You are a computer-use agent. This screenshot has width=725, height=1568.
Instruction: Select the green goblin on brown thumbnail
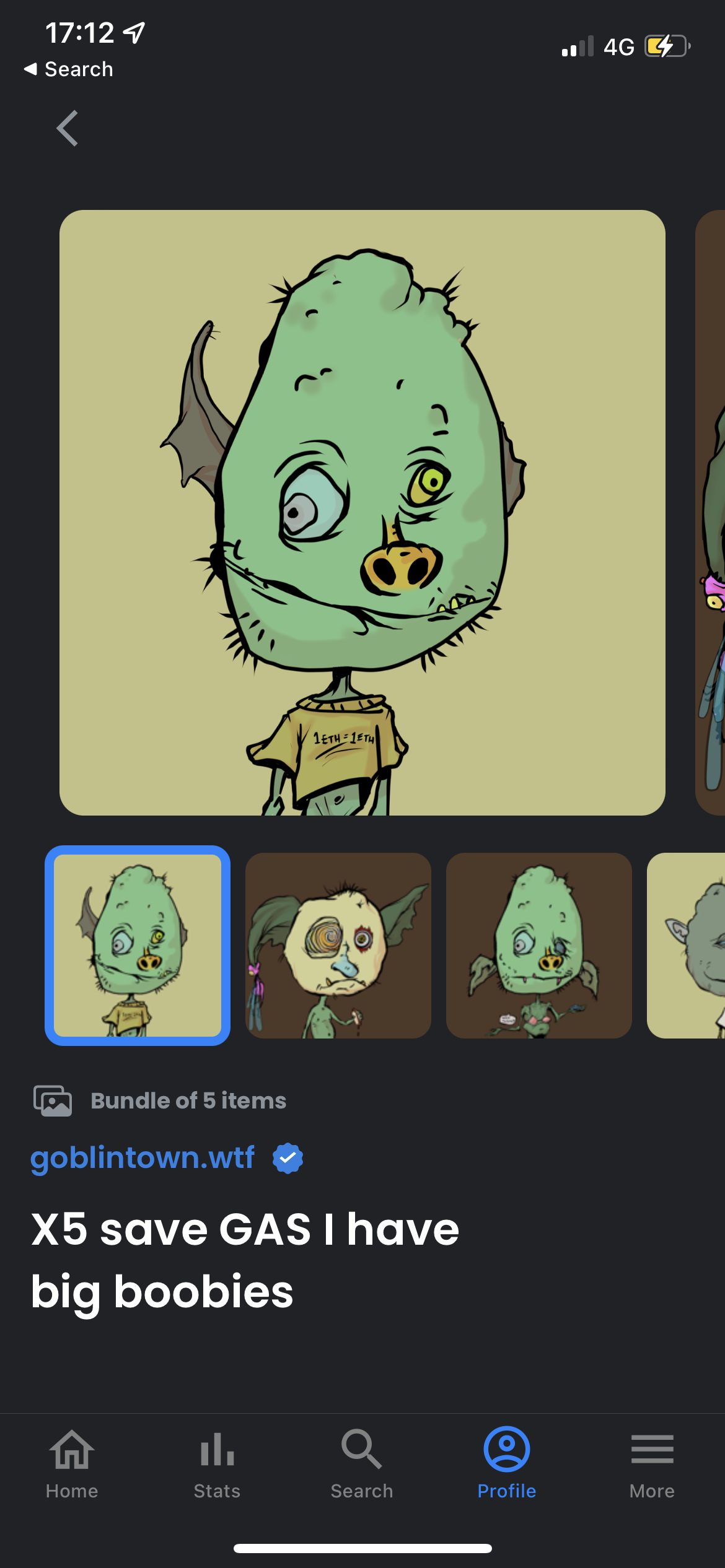538,945
